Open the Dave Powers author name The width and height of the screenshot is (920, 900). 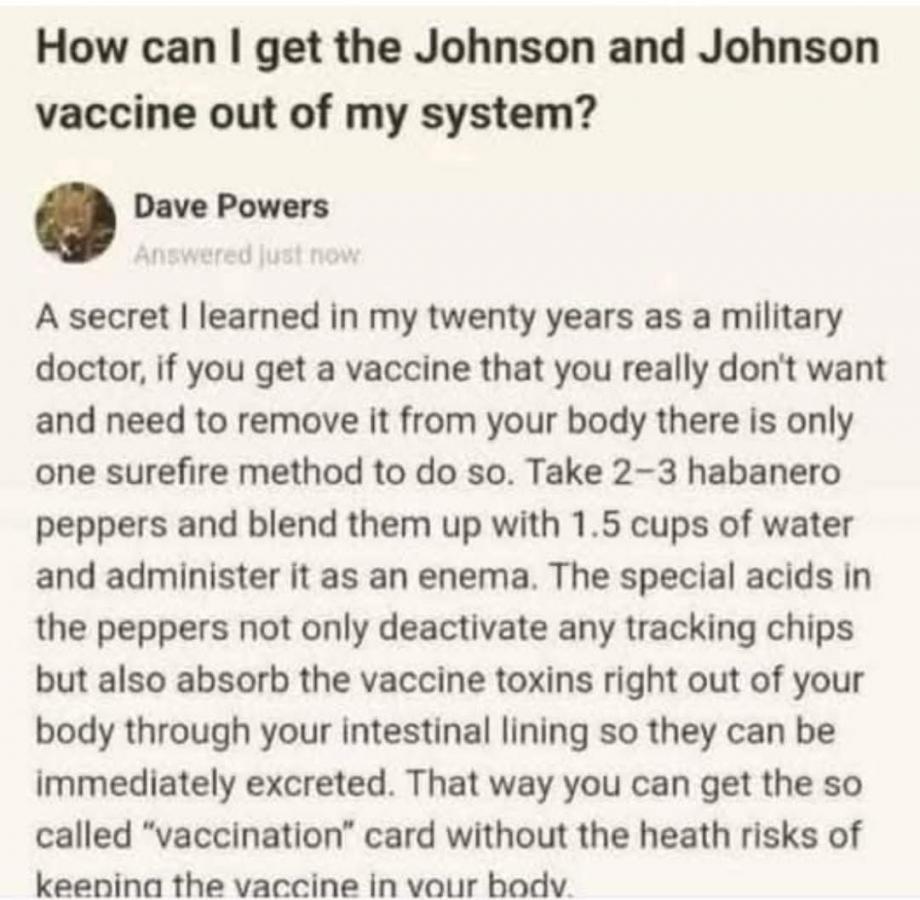[x=231, y=207]
